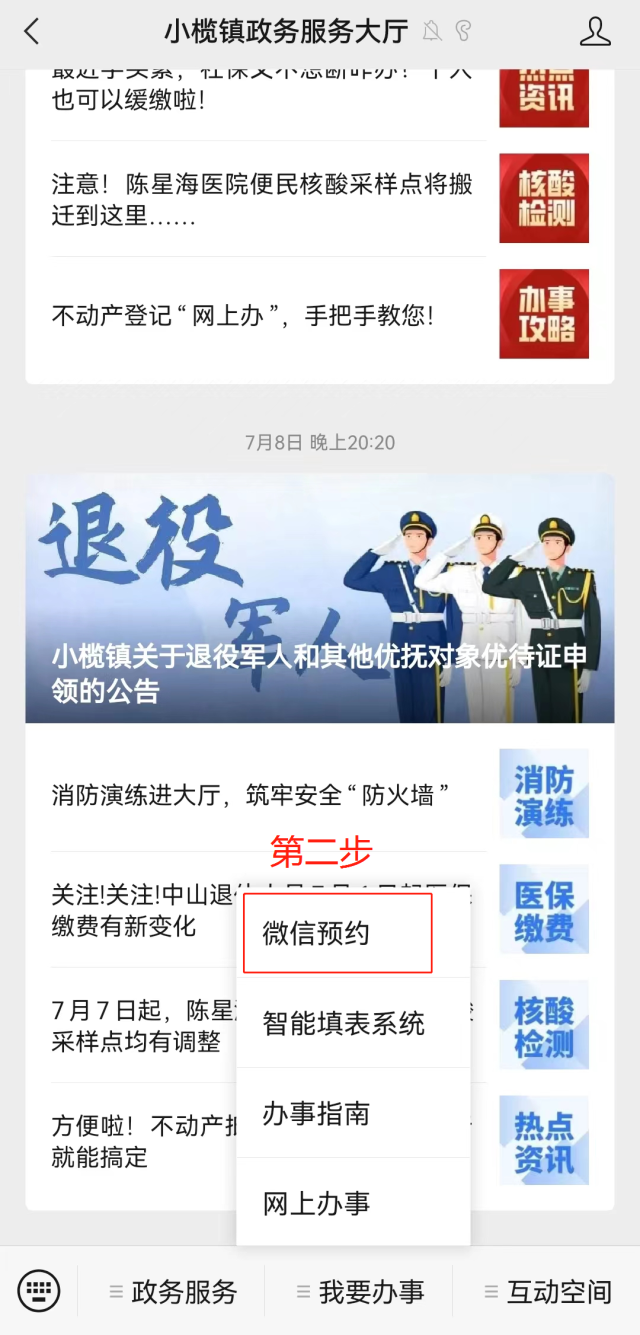Open the 热点资讯 thumbnail beside 方便啦 article
Screen dimensions: 640x1335
tap(544, 1140)
